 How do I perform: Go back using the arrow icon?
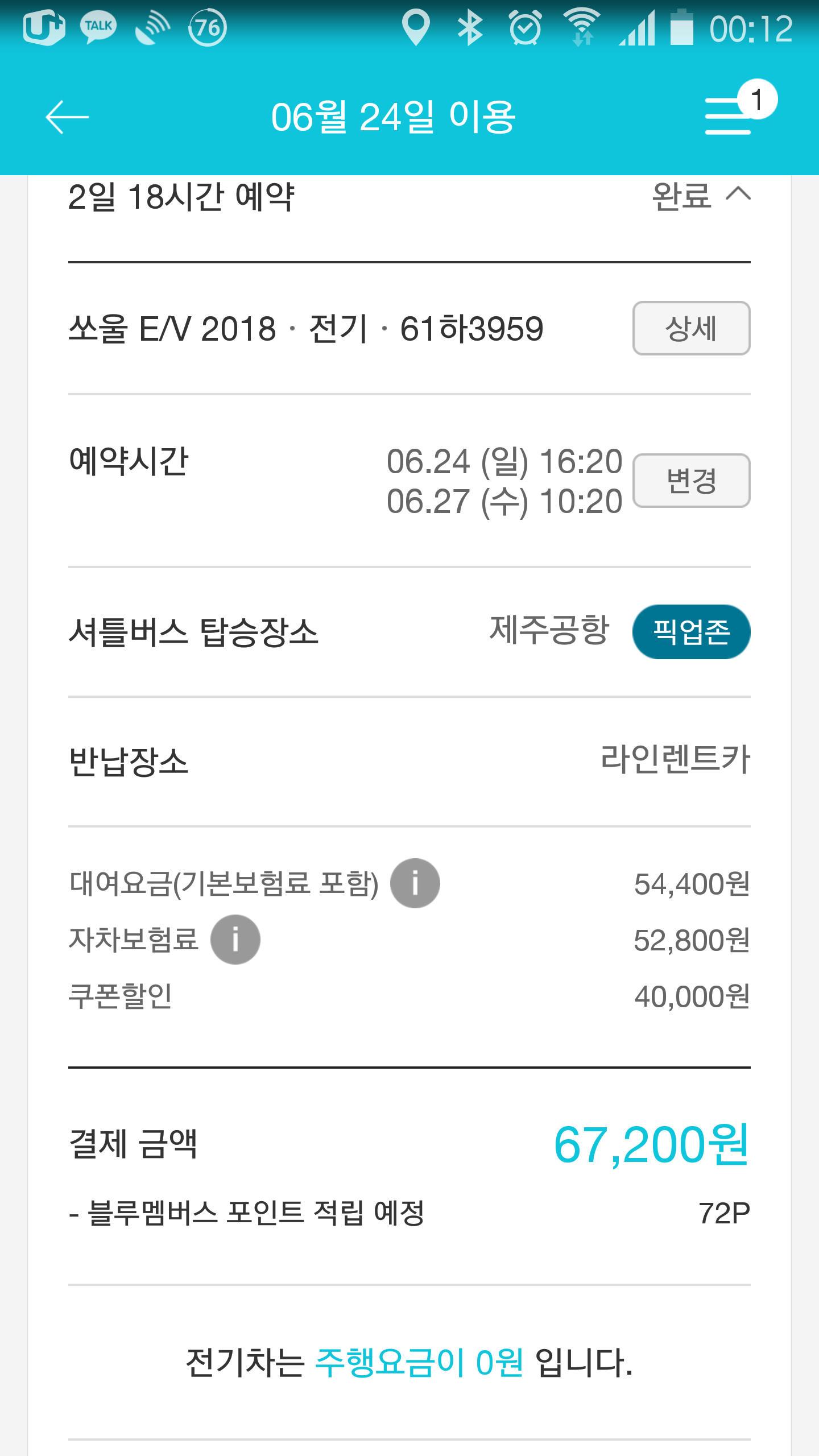coord(67,117)
